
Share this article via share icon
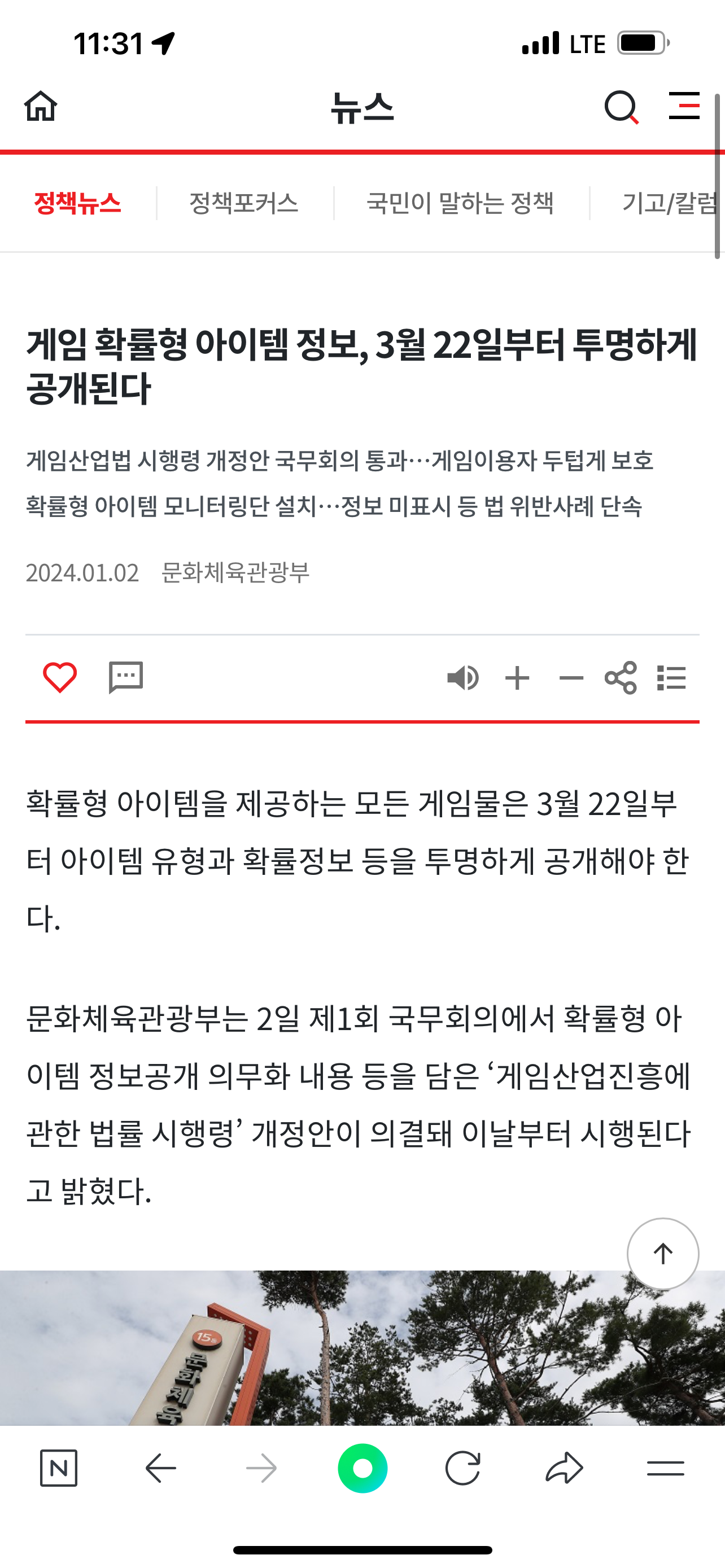[621, 678]
